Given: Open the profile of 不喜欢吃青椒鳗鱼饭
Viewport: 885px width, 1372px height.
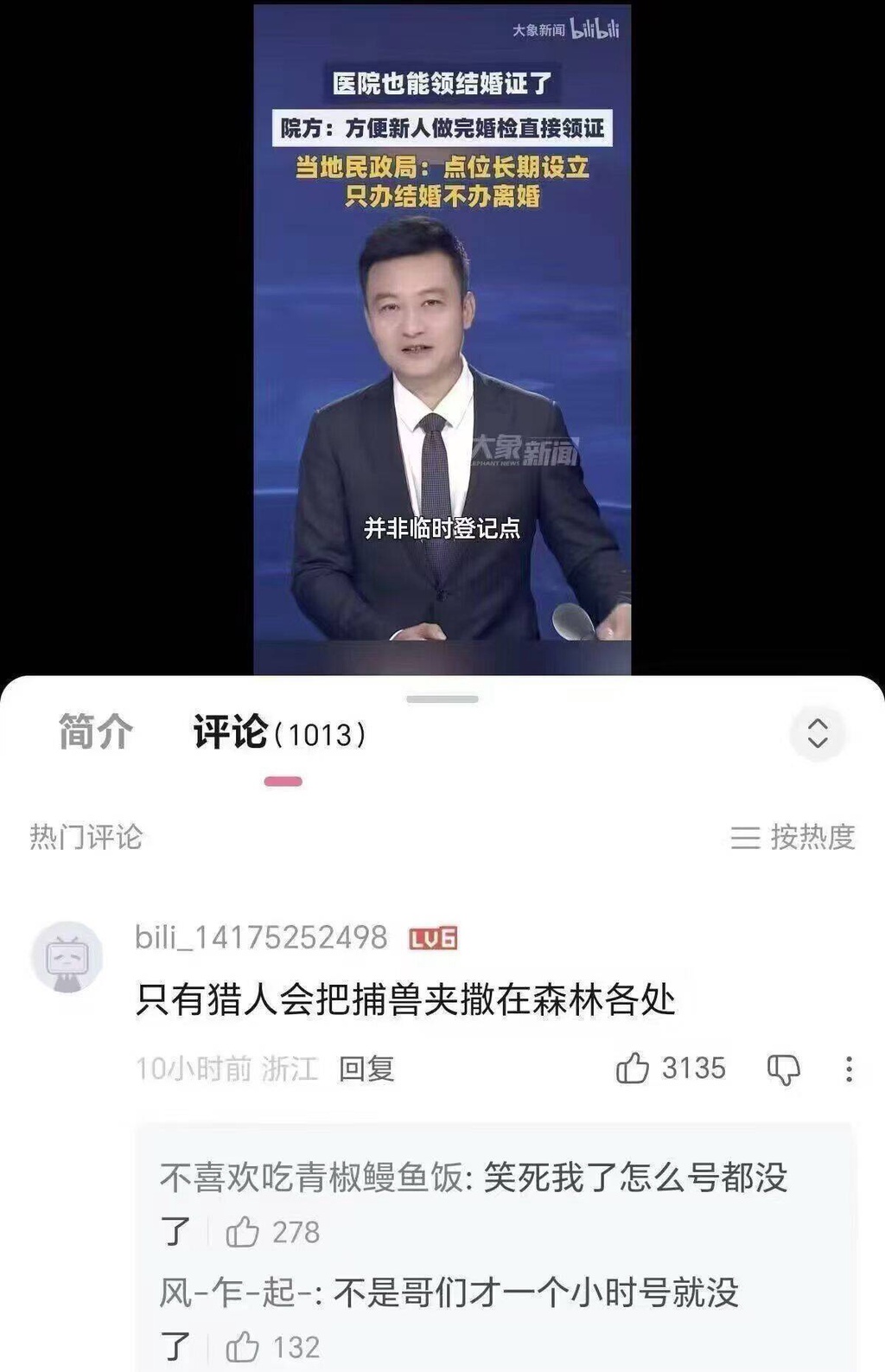Looking at the screenshot, I should [x=312, y=1177].
